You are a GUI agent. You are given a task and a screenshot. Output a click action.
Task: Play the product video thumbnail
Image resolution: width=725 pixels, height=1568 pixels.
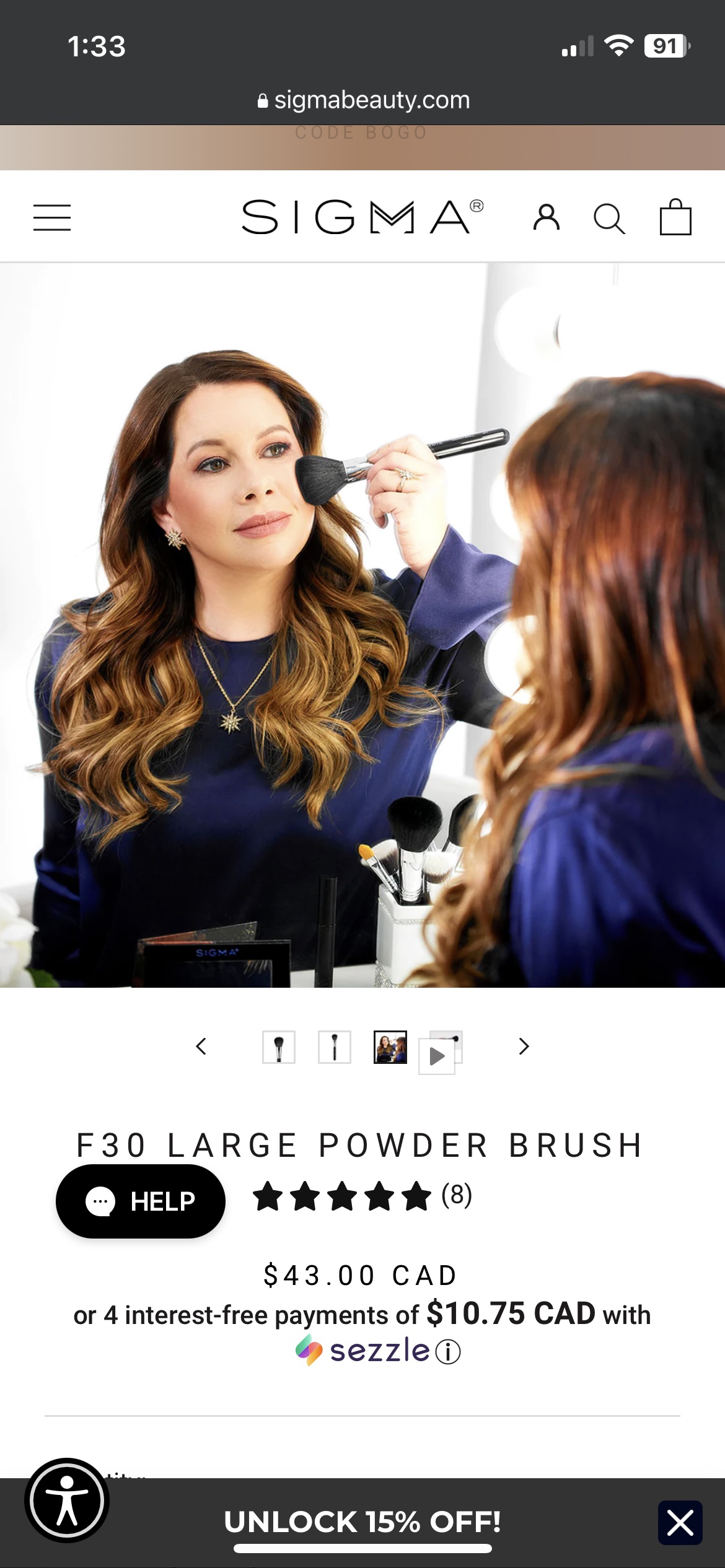pyautogui.click(x=439, y=1055)
